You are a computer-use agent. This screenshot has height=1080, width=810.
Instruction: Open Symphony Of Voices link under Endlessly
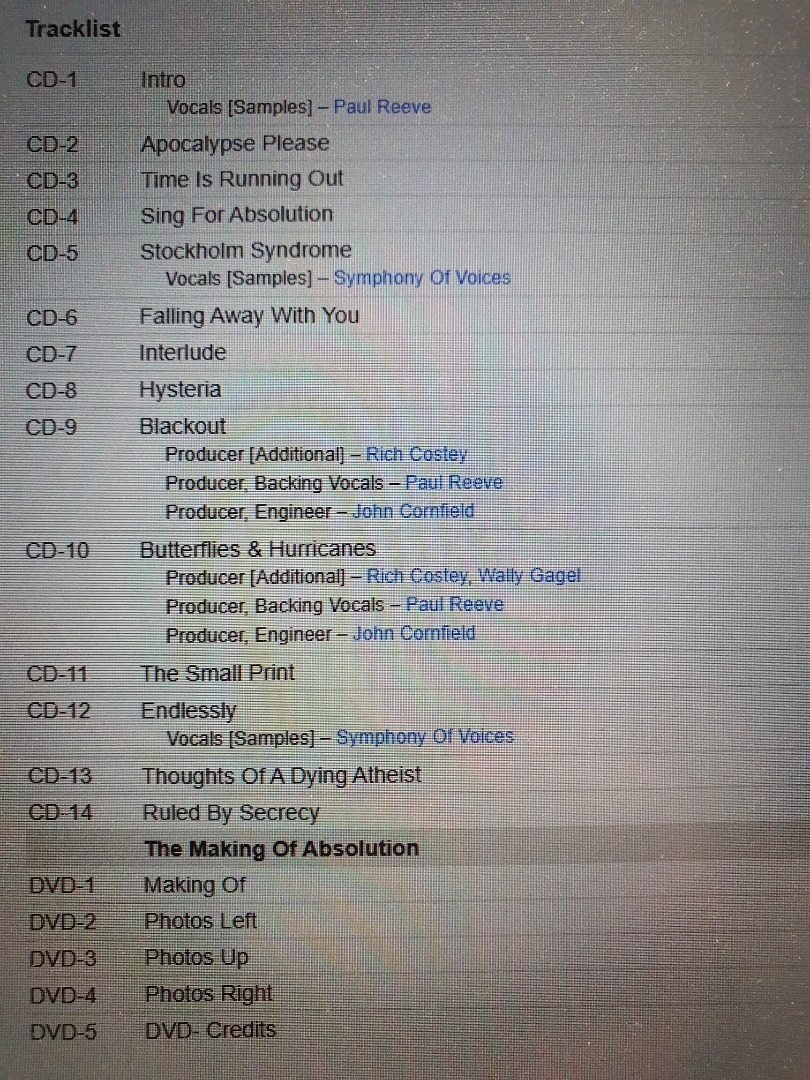pos(424,738)
